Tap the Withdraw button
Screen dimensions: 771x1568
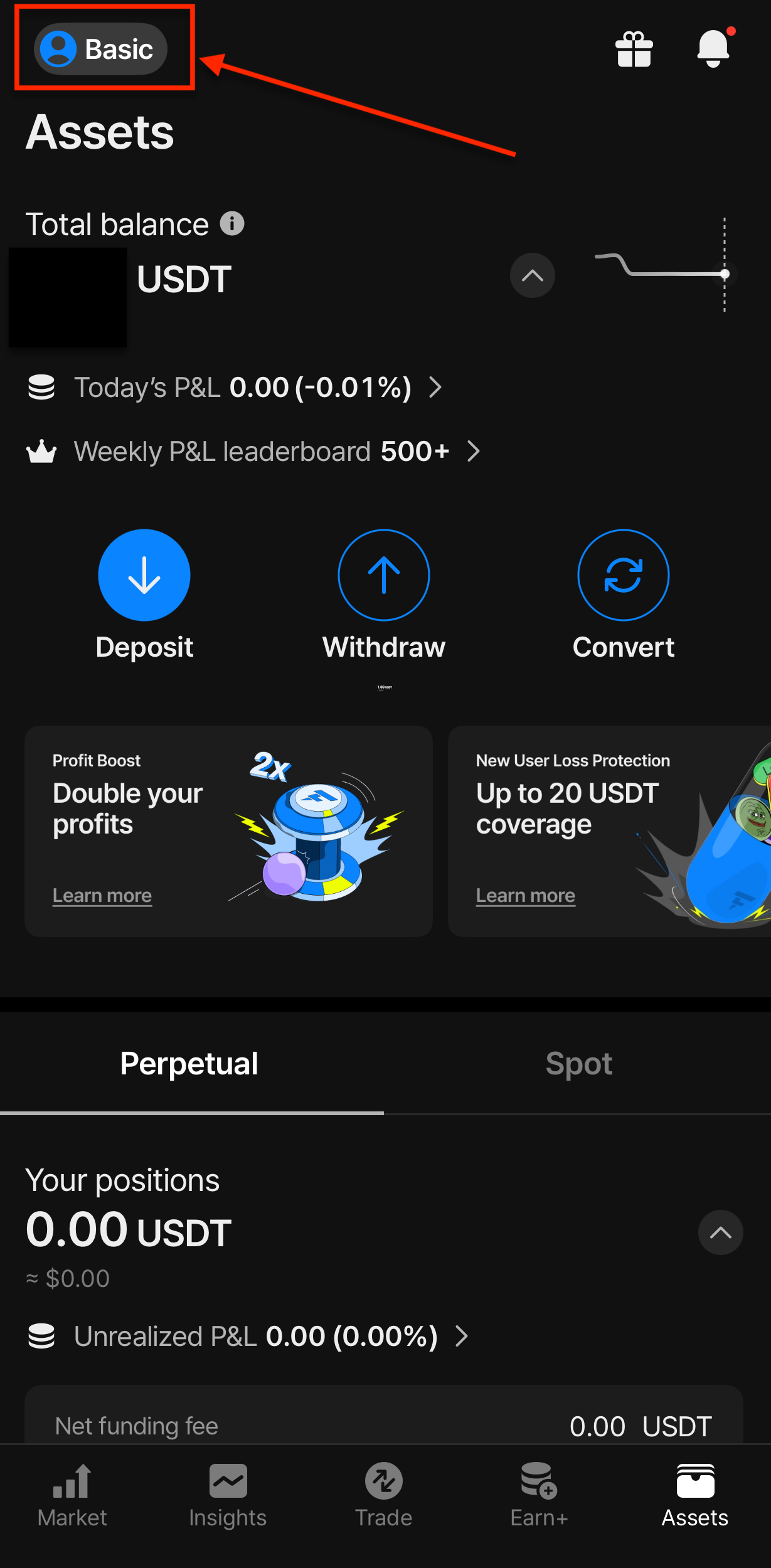point(384,575)
